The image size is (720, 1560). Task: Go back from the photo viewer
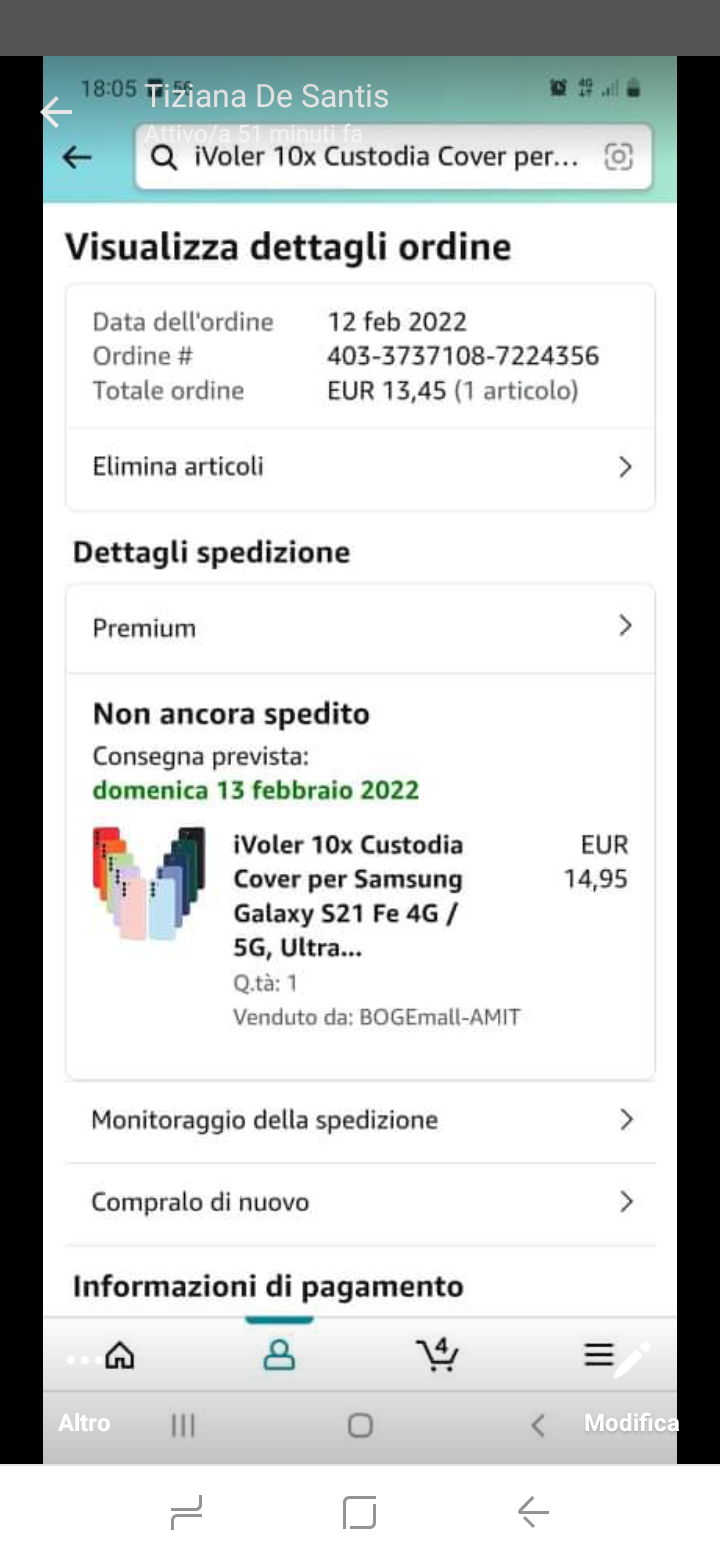(56, 112)
